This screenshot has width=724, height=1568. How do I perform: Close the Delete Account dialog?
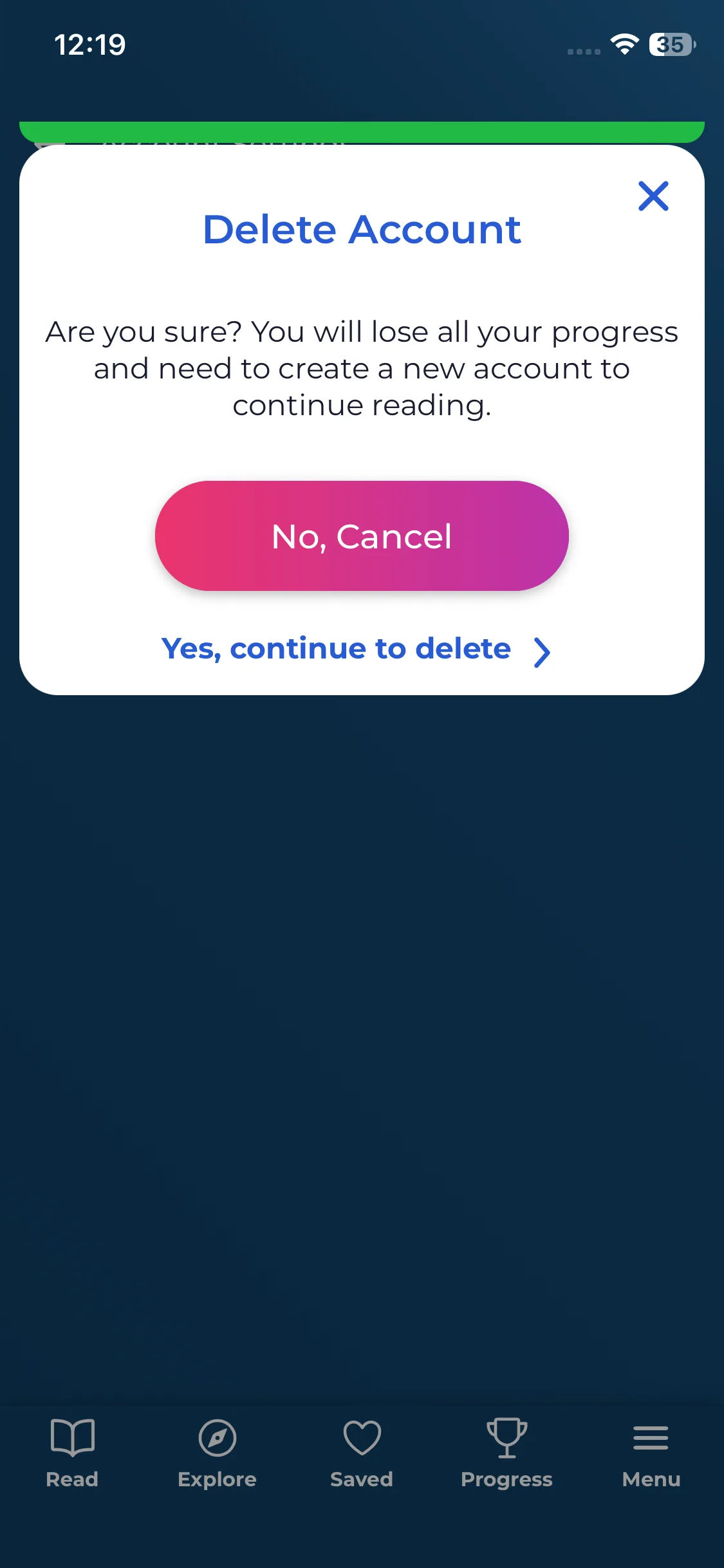click(653, 196)
